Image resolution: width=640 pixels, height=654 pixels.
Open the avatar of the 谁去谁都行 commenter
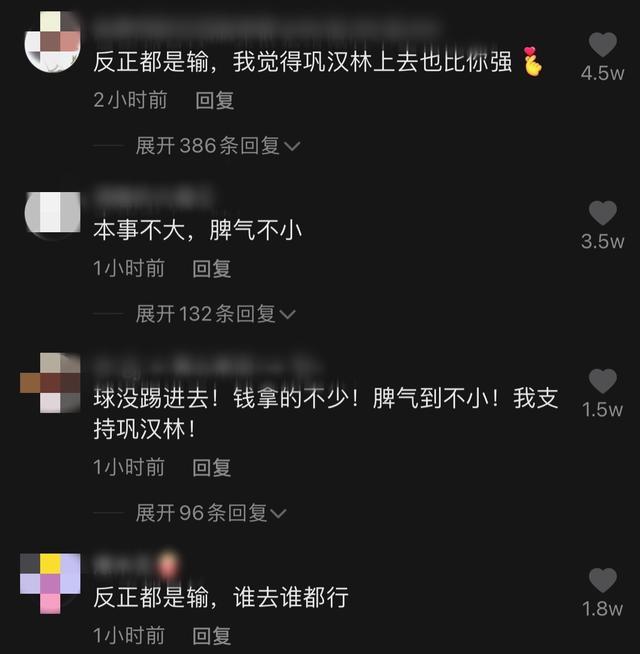coord(52,583)
